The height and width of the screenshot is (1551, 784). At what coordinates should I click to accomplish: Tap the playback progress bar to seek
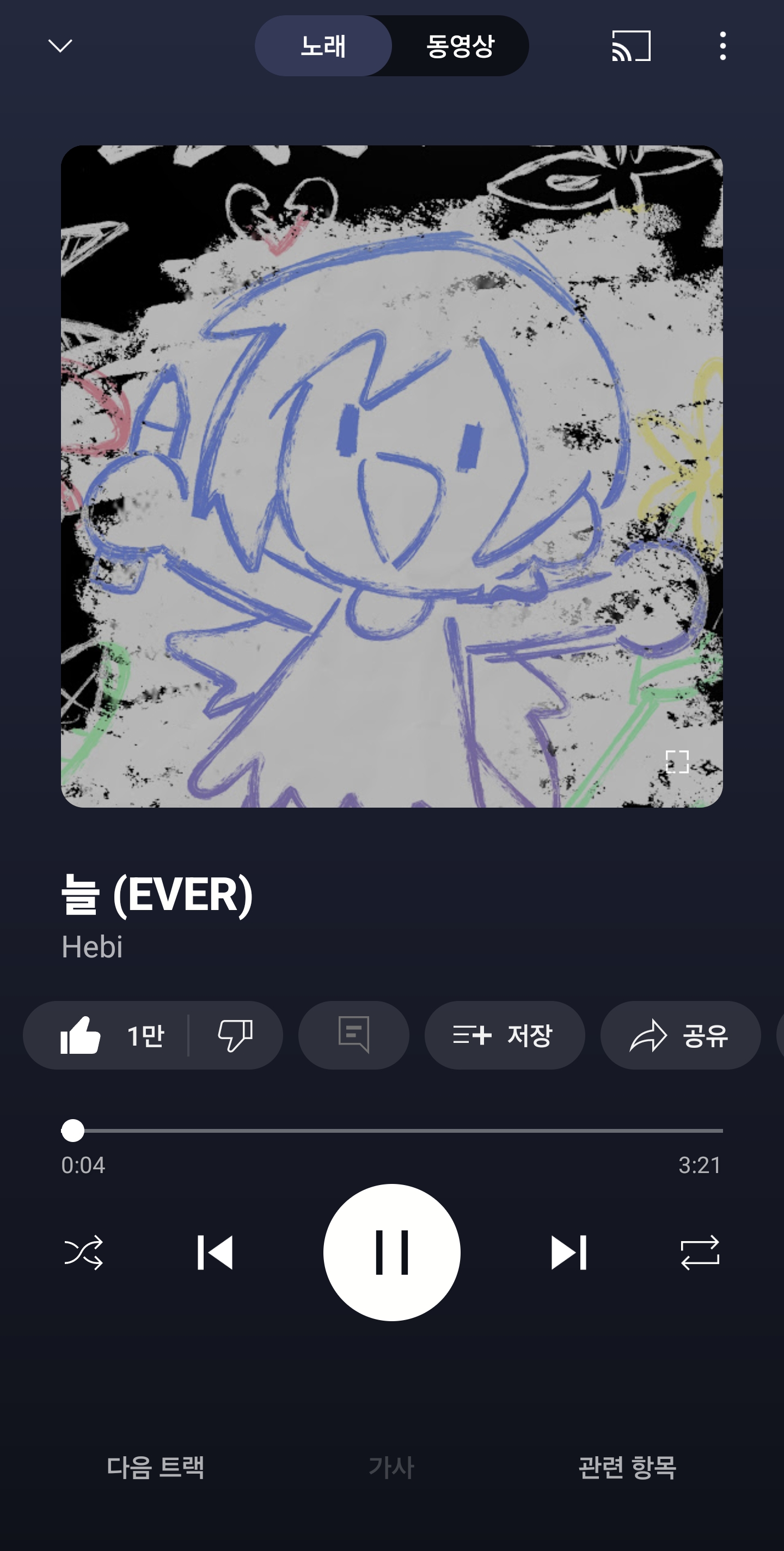[391, 1131]
